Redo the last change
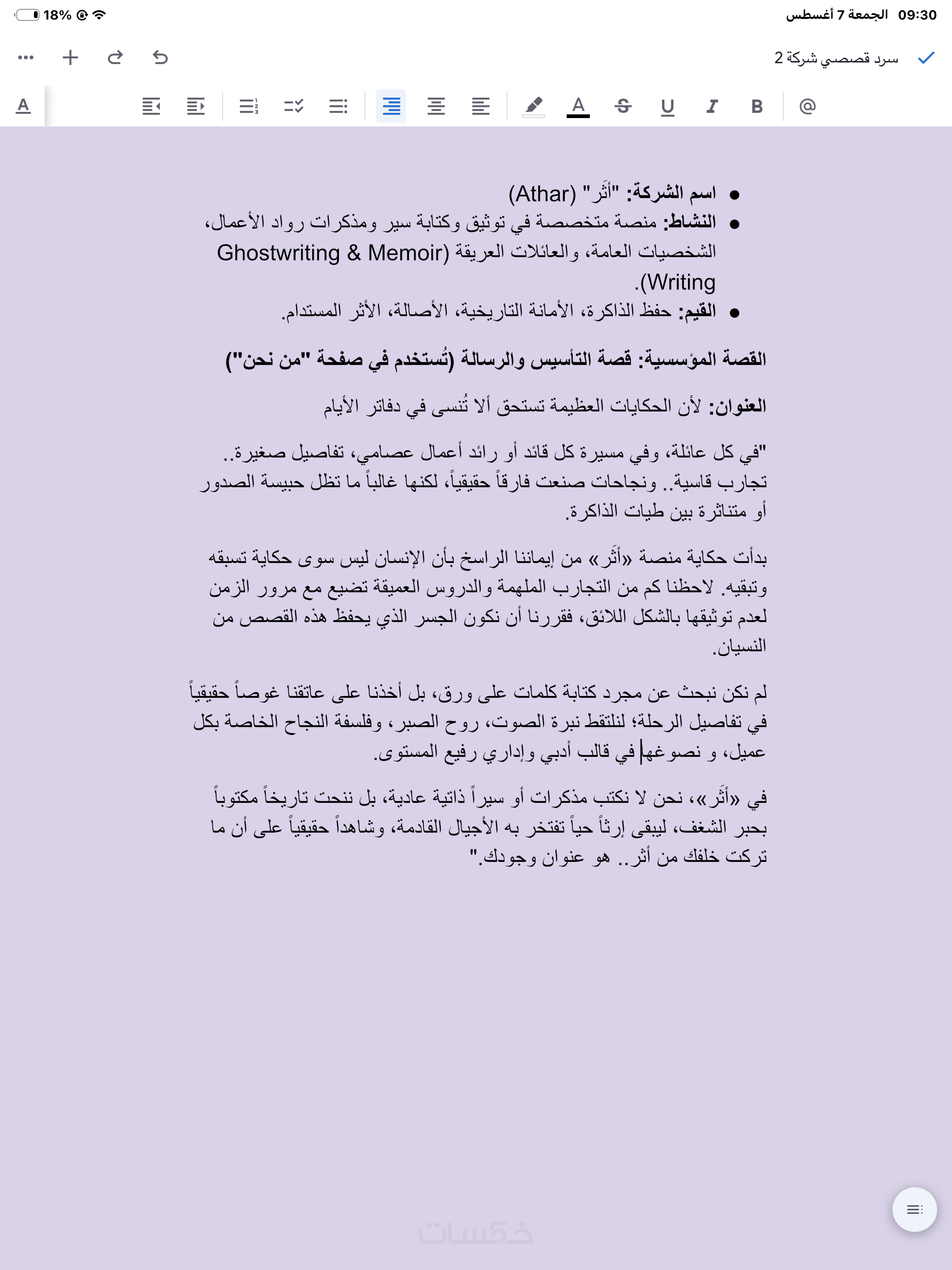The width and height of the screenshot is (952, 1270). (115, 58)
